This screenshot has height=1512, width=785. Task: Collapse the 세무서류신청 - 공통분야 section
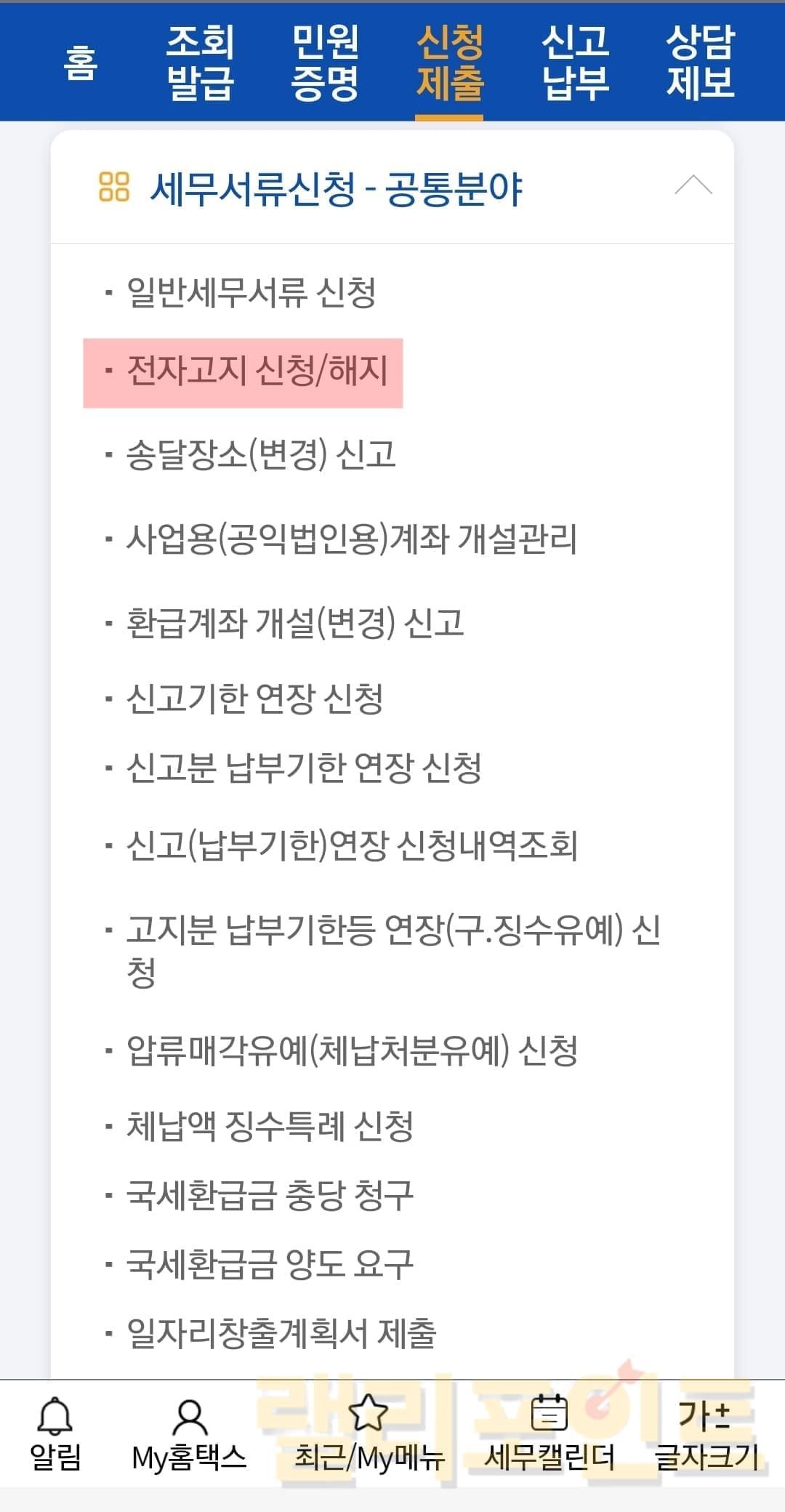tap(693, 186)
